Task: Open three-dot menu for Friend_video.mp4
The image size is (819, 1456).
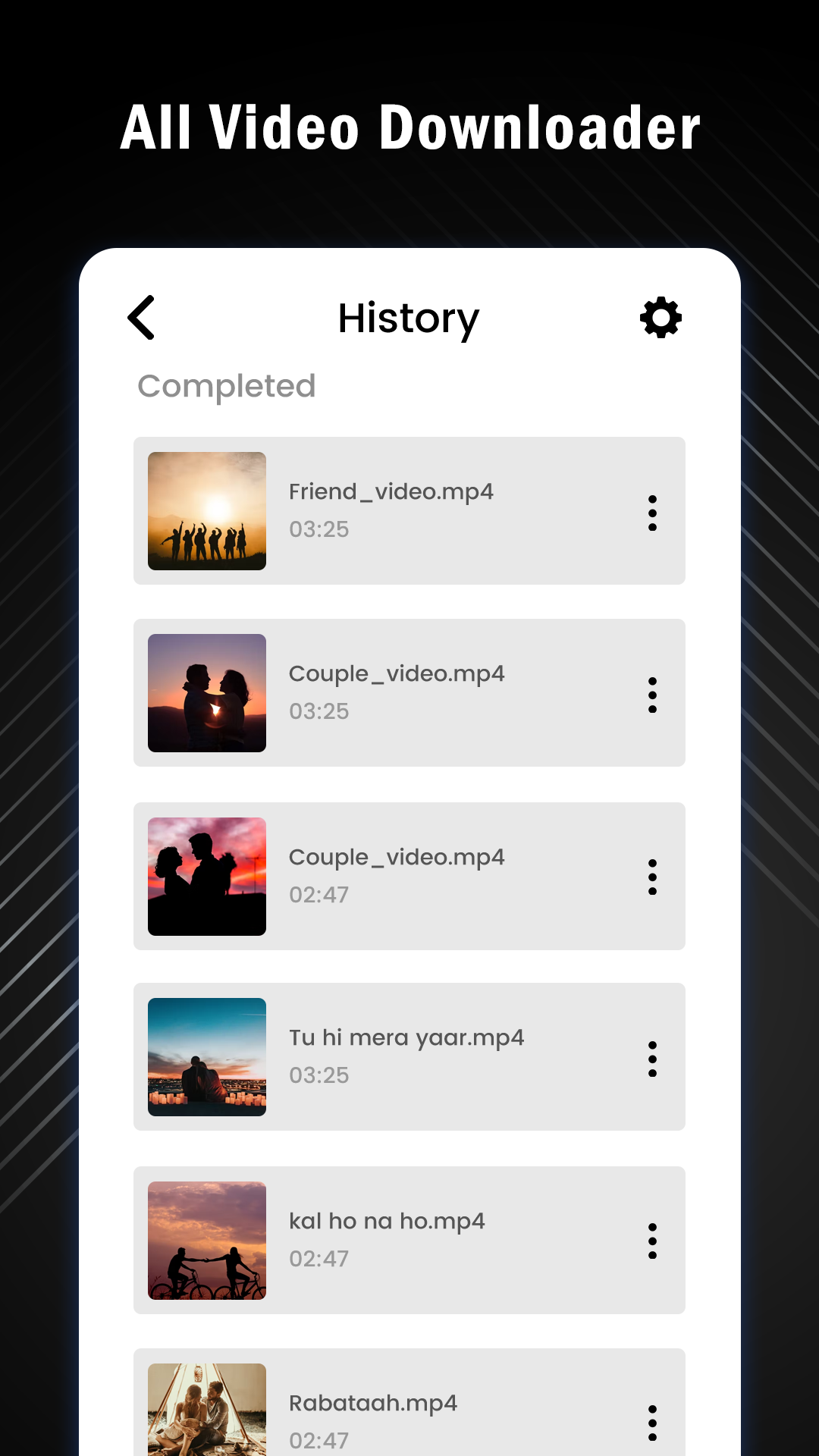Action: tap(652, 511)
